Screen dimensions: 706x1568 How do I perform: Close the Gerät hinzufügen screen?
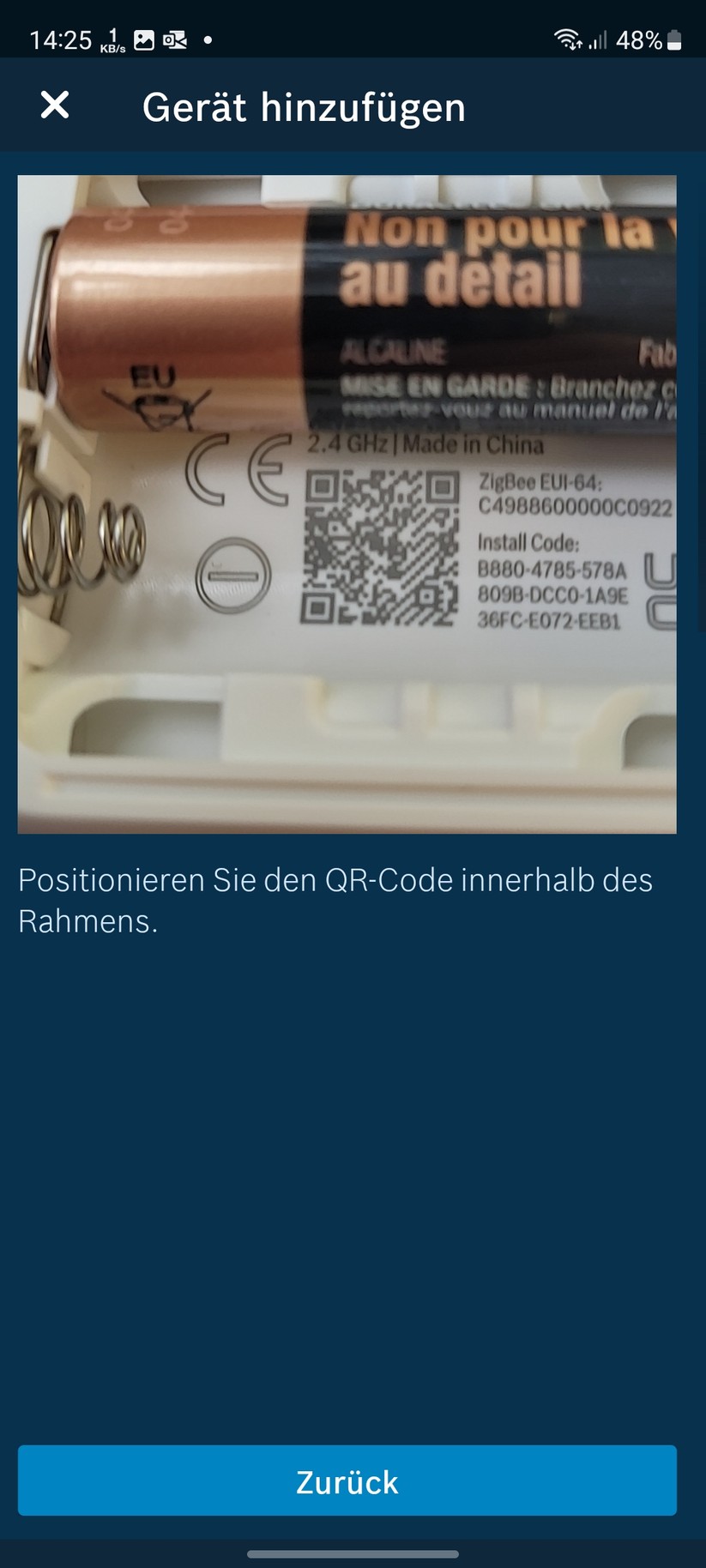(54, 106)
